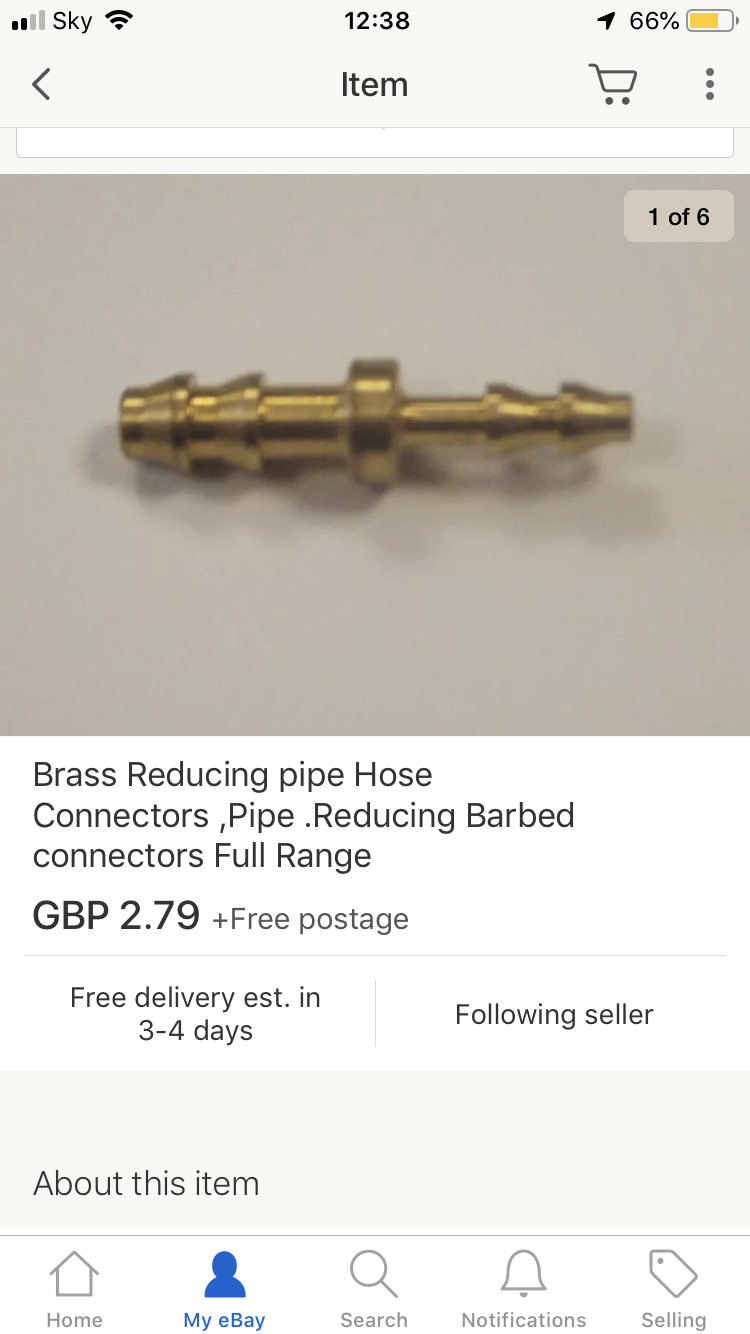
Task: Tap the Following seller button
Action: pyautogui.click(x=554, y=1014)
